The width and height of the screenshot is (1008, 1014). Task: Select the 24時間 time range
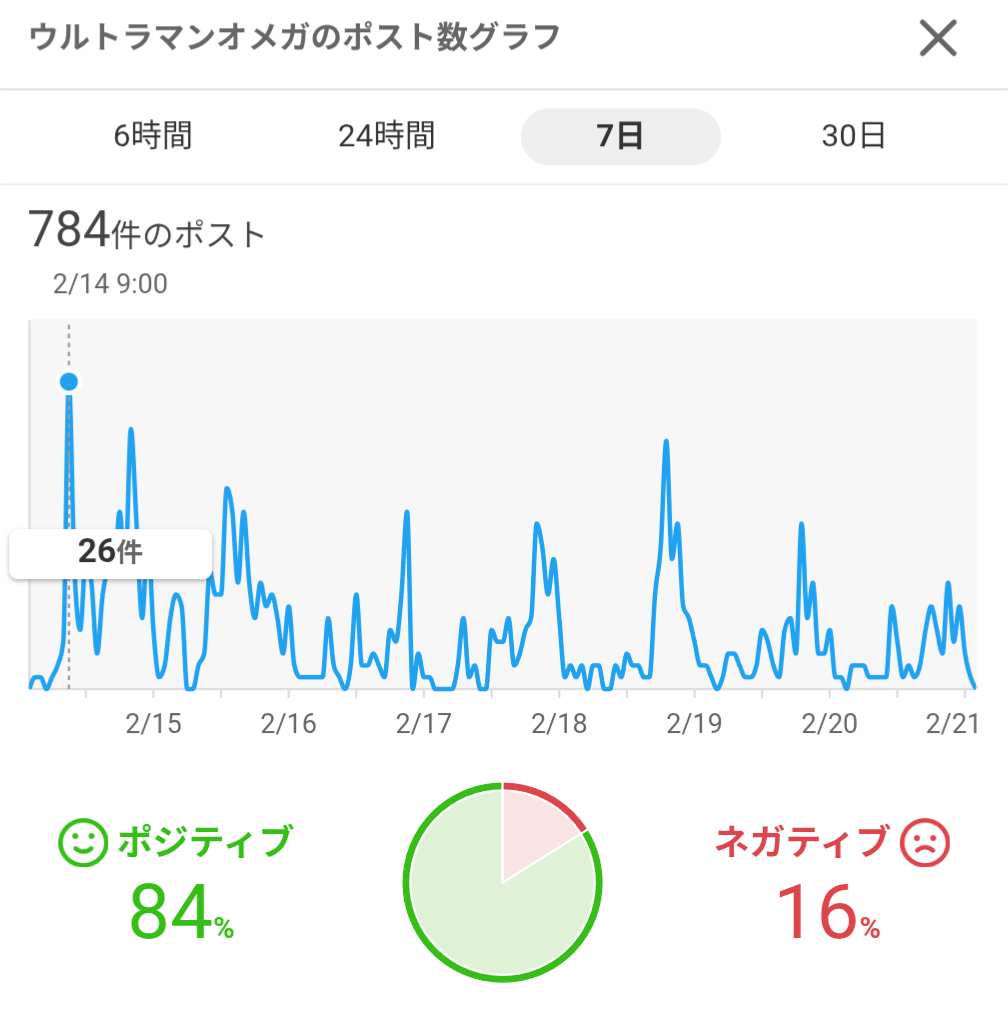[386, 136]
